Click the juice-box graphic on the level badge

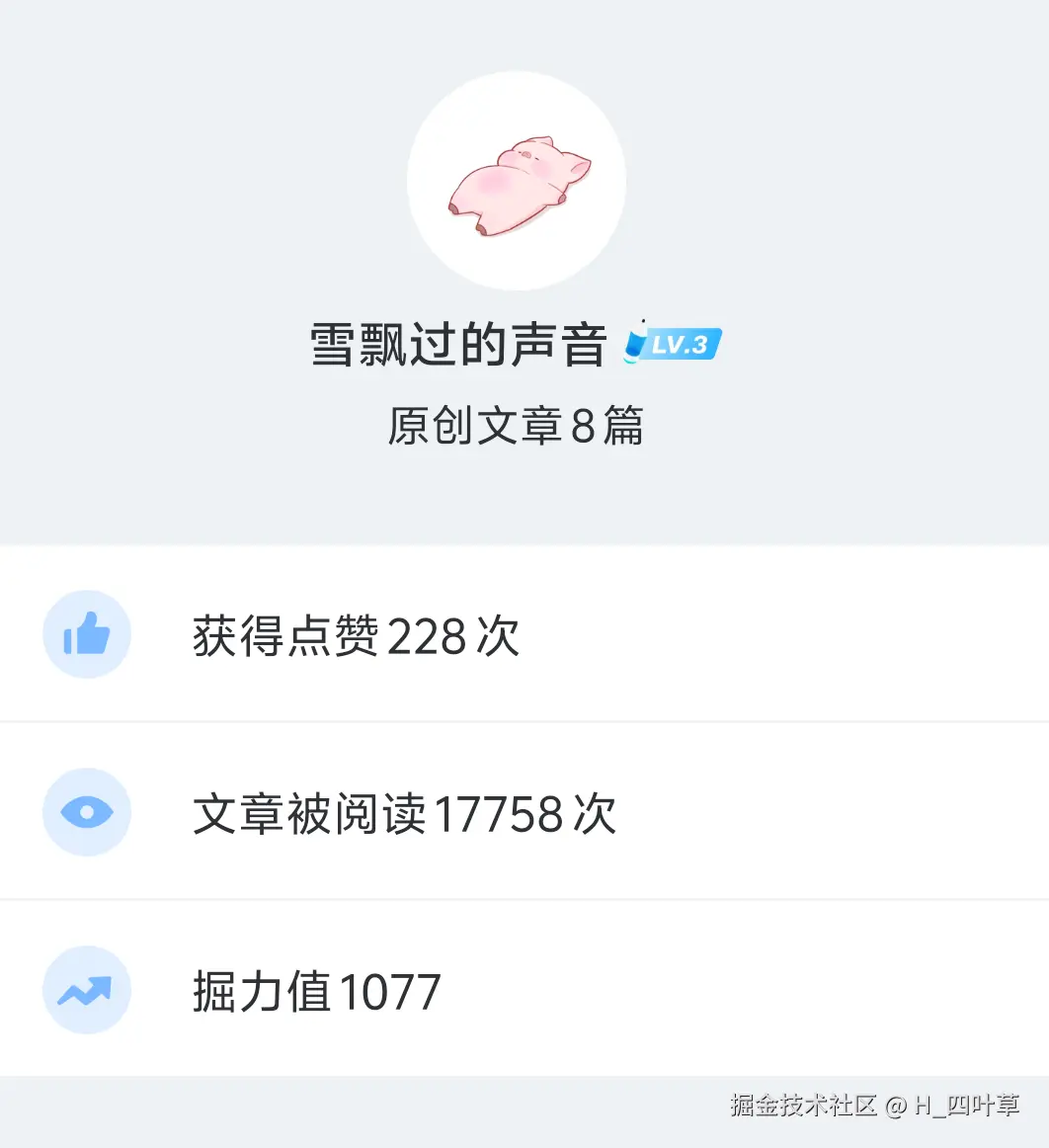tap(633, 346)
